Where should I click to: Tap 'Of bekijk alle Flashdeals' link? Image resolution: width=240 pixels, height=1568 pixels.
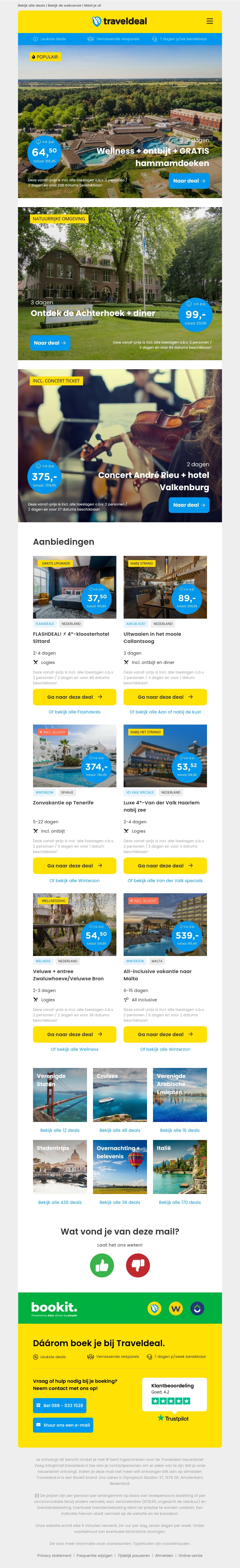[x=74, y=712]
